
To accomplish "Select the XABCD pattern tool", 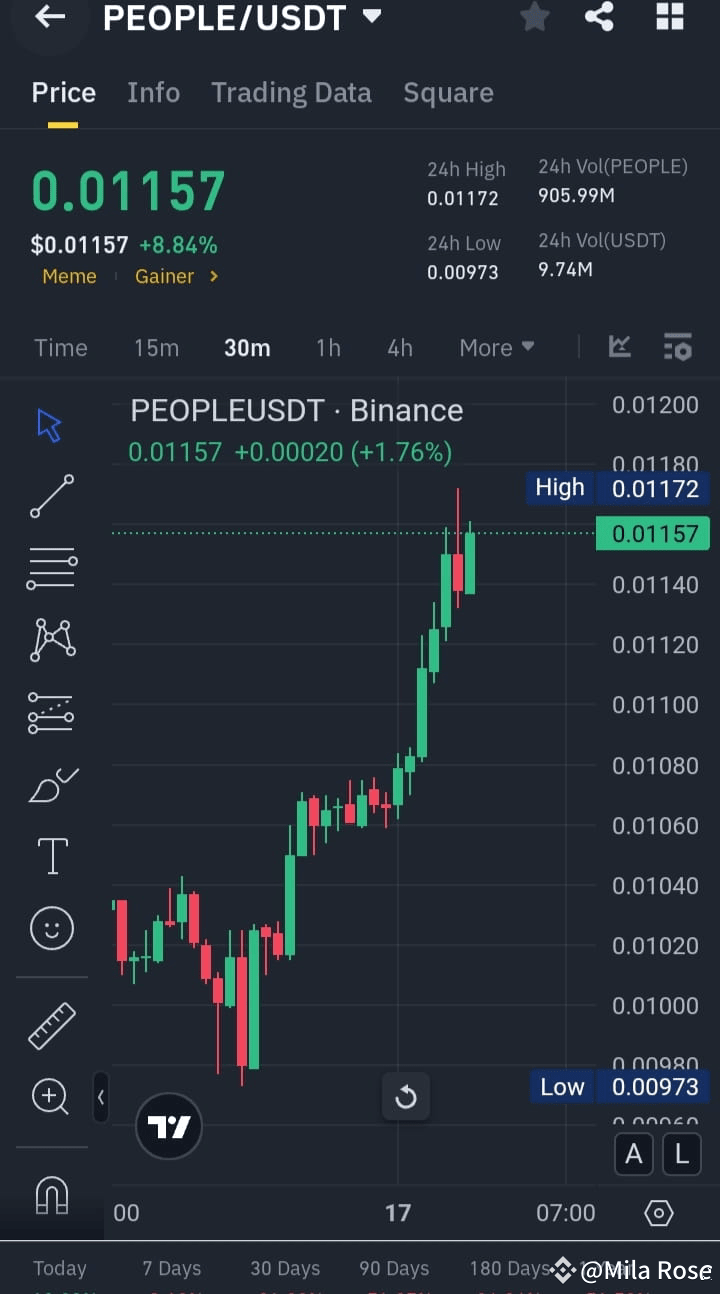I will [x=51, y=640].
